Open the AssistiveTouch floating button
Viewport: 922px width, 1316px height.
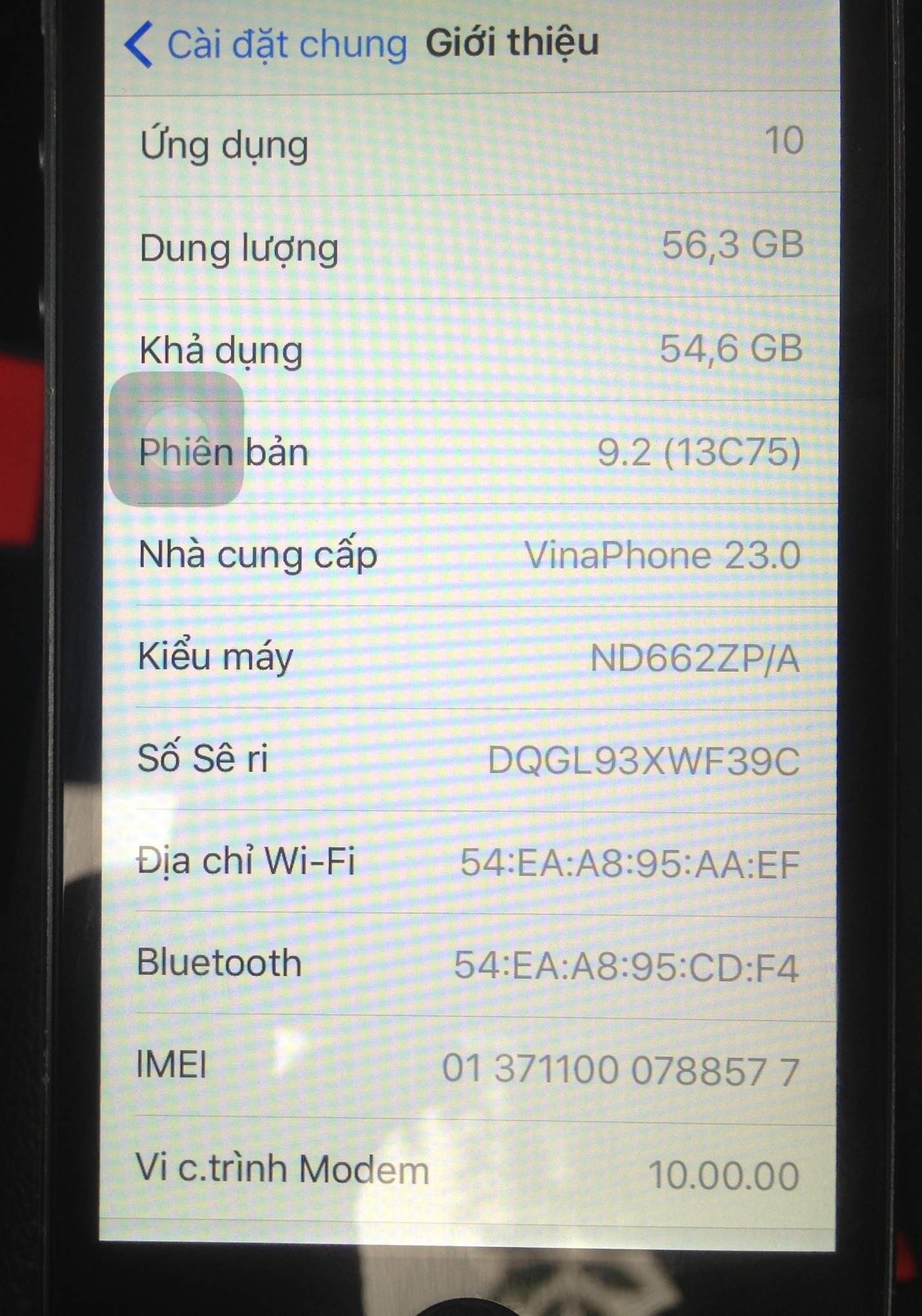[176, 439]
